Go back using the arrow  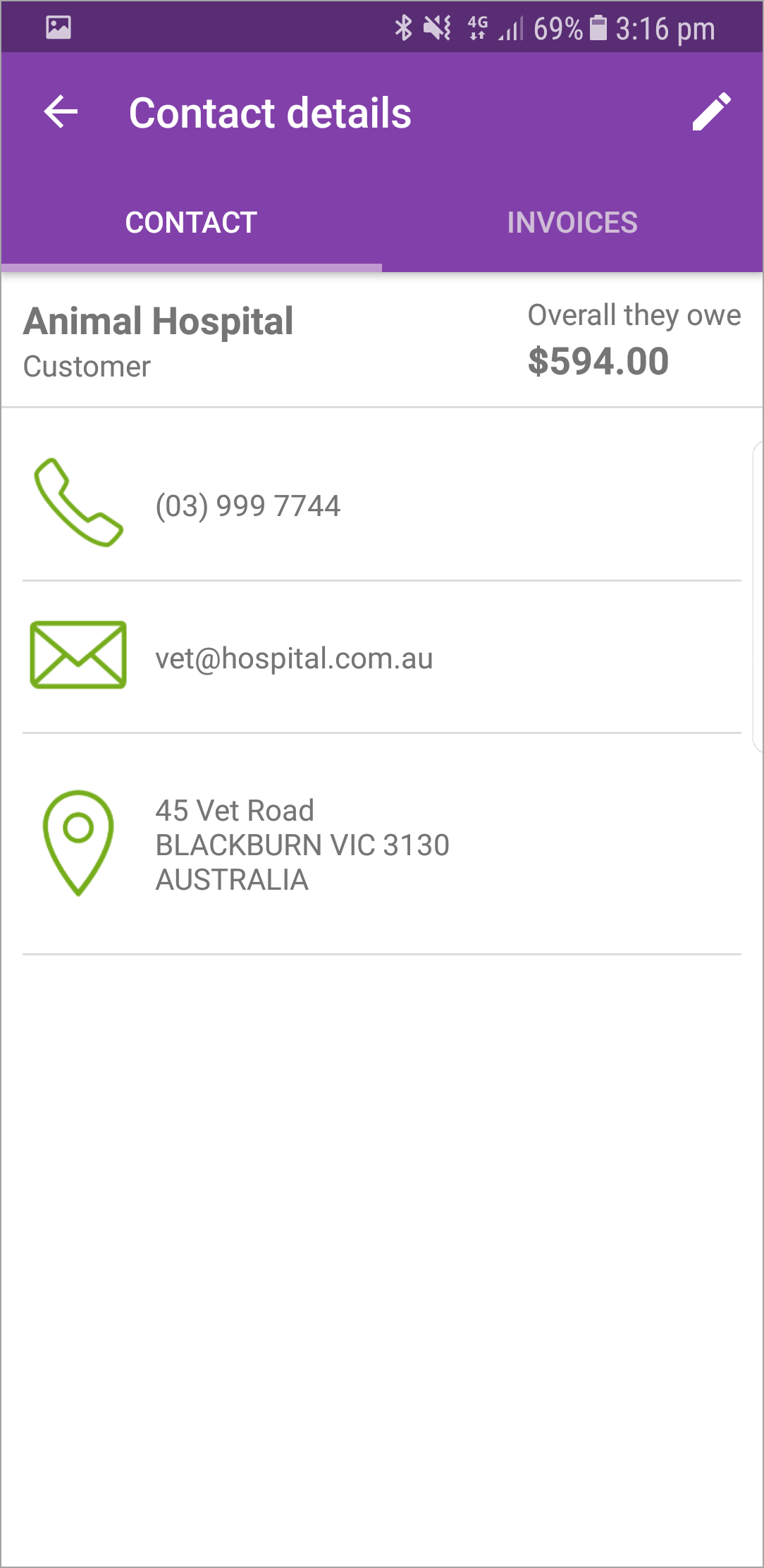point(61,112)
